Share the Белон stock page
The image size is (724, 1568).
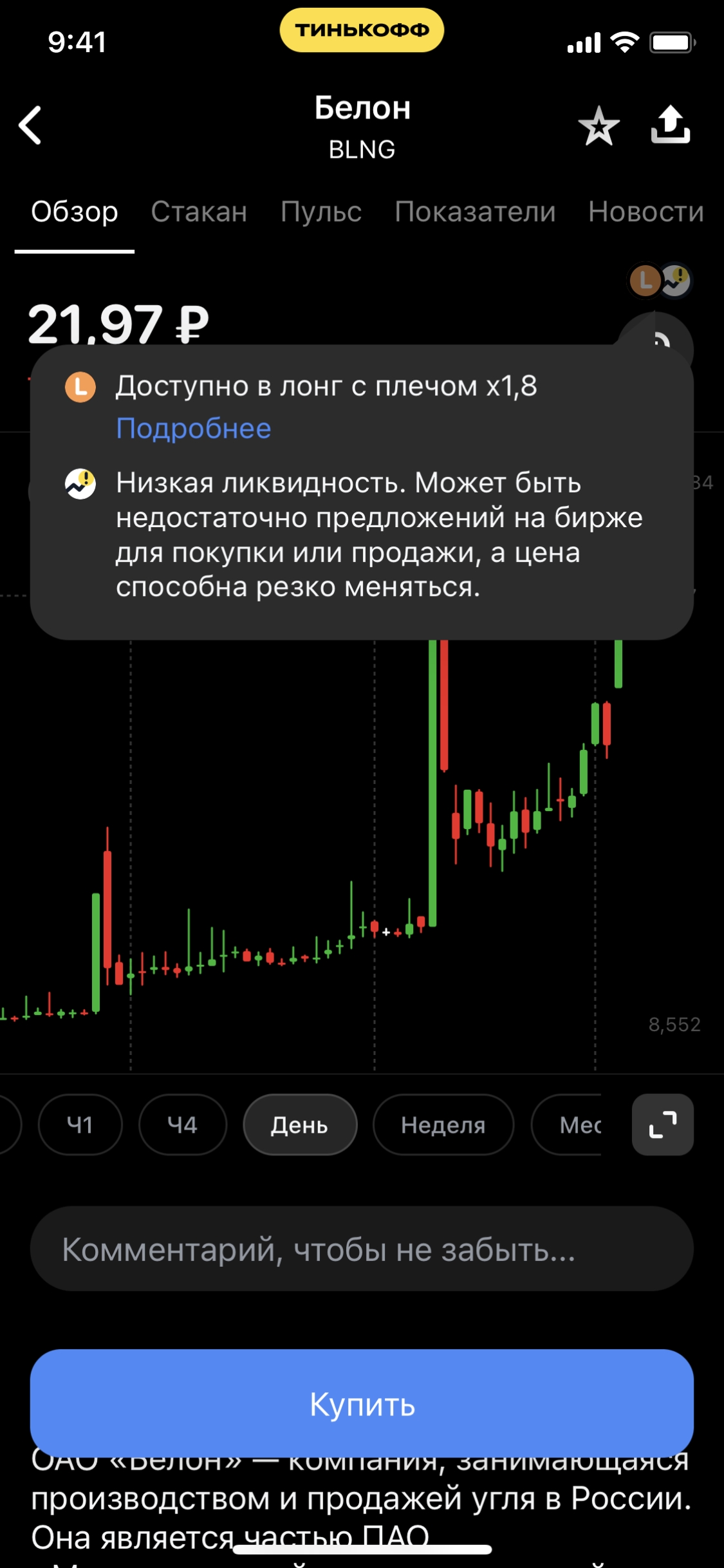670,124
